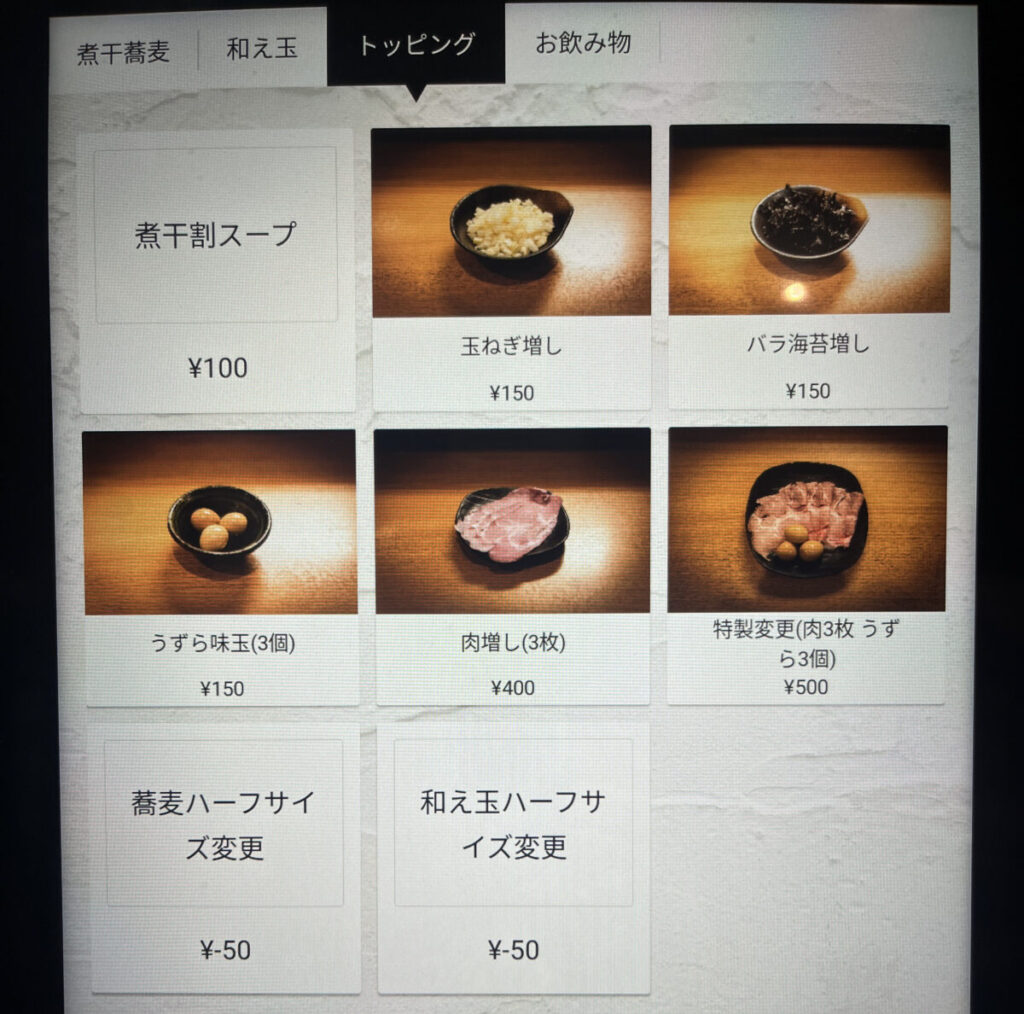This screenshot has height=1014, width=1024.
Task: Select the 玉ねぎ増し topping
Action: tap(511, 266)
